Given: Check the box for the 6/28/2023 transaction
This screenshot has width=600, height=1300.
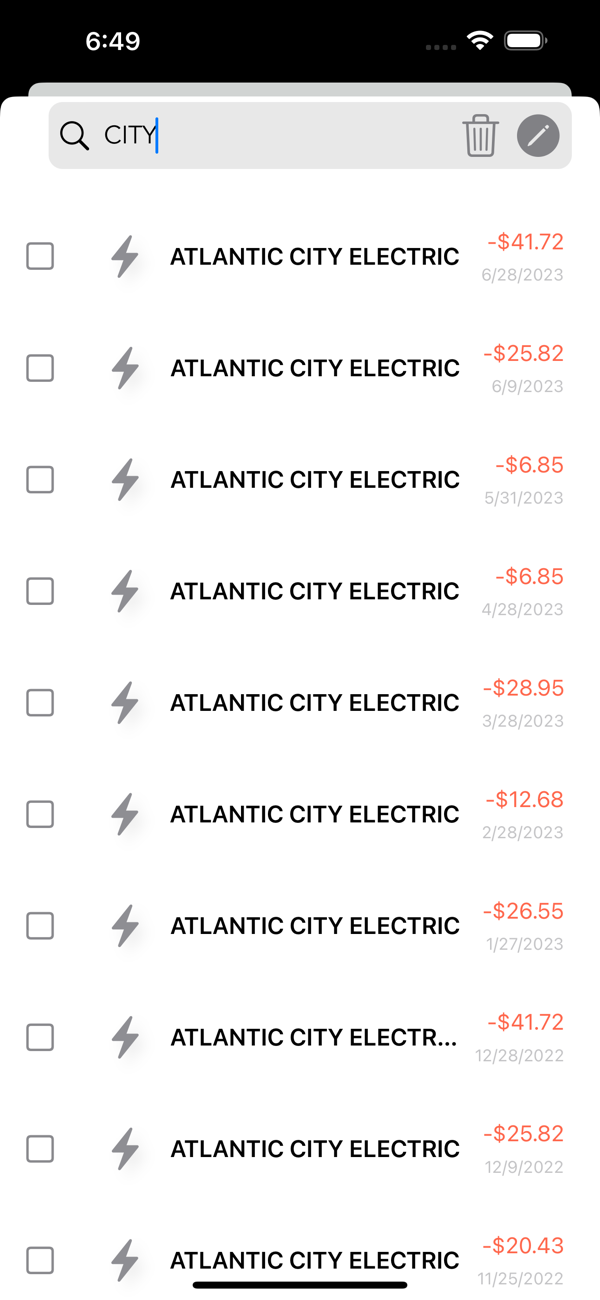Looking at the screenshot, I should click(x=40, y=257).
